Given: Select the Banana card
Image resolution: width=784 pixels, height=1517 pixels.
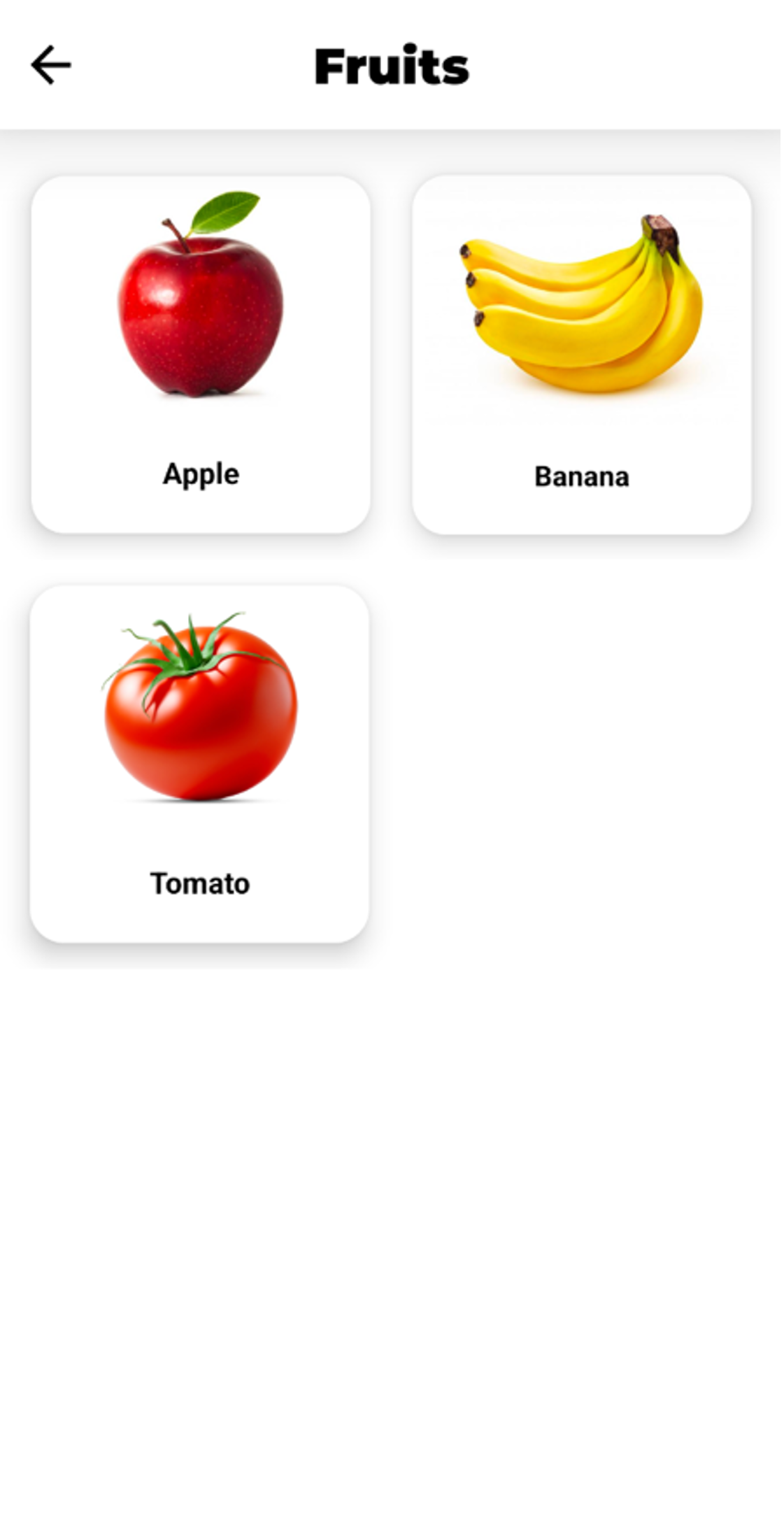Looking at the screenshot, I should 581,355.
